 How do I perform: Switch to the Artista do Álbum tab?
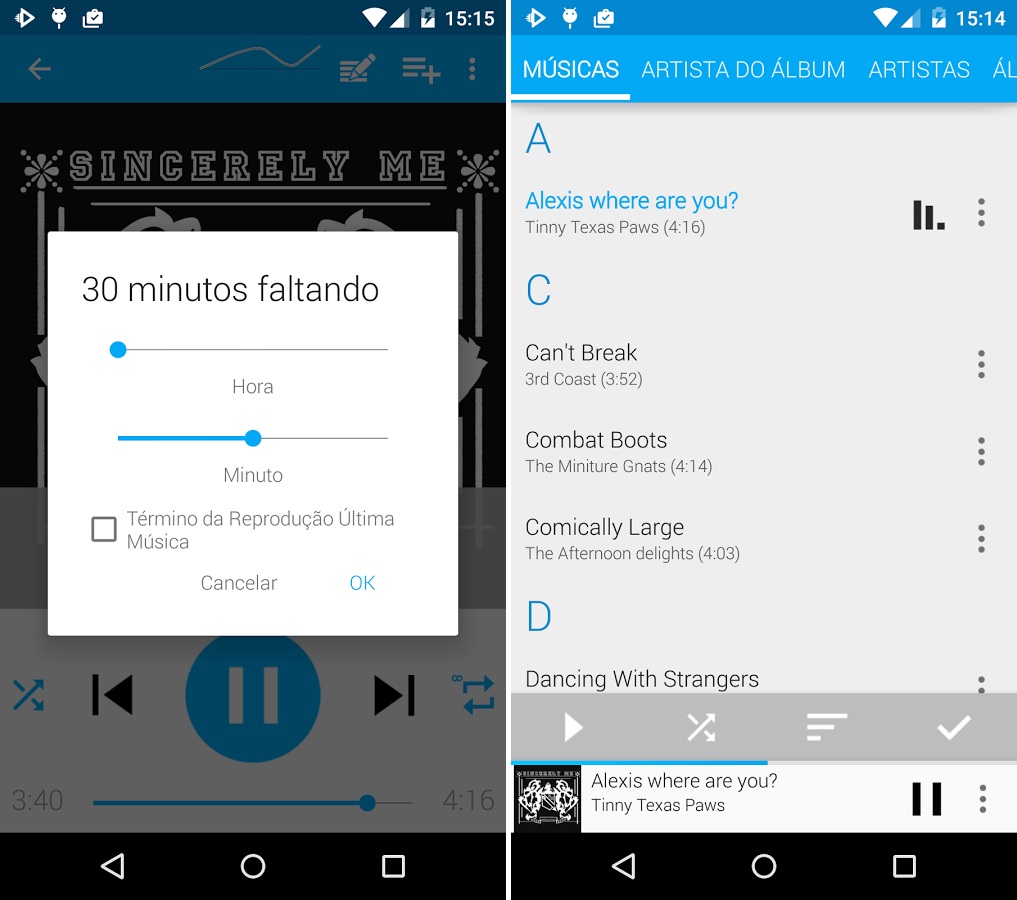click(x=743, y=69)
